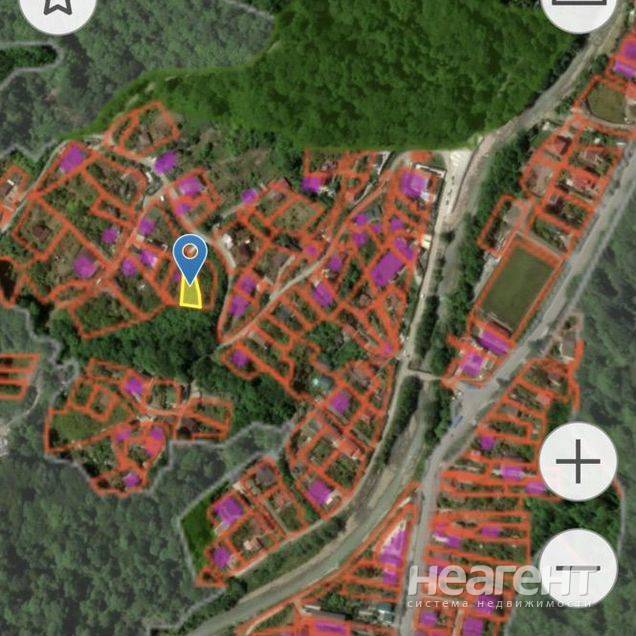Image resolution: width=636 pixels, height=636 pixels.
Task: Select the yellow highlighted land plot
Action: point(190,294)
